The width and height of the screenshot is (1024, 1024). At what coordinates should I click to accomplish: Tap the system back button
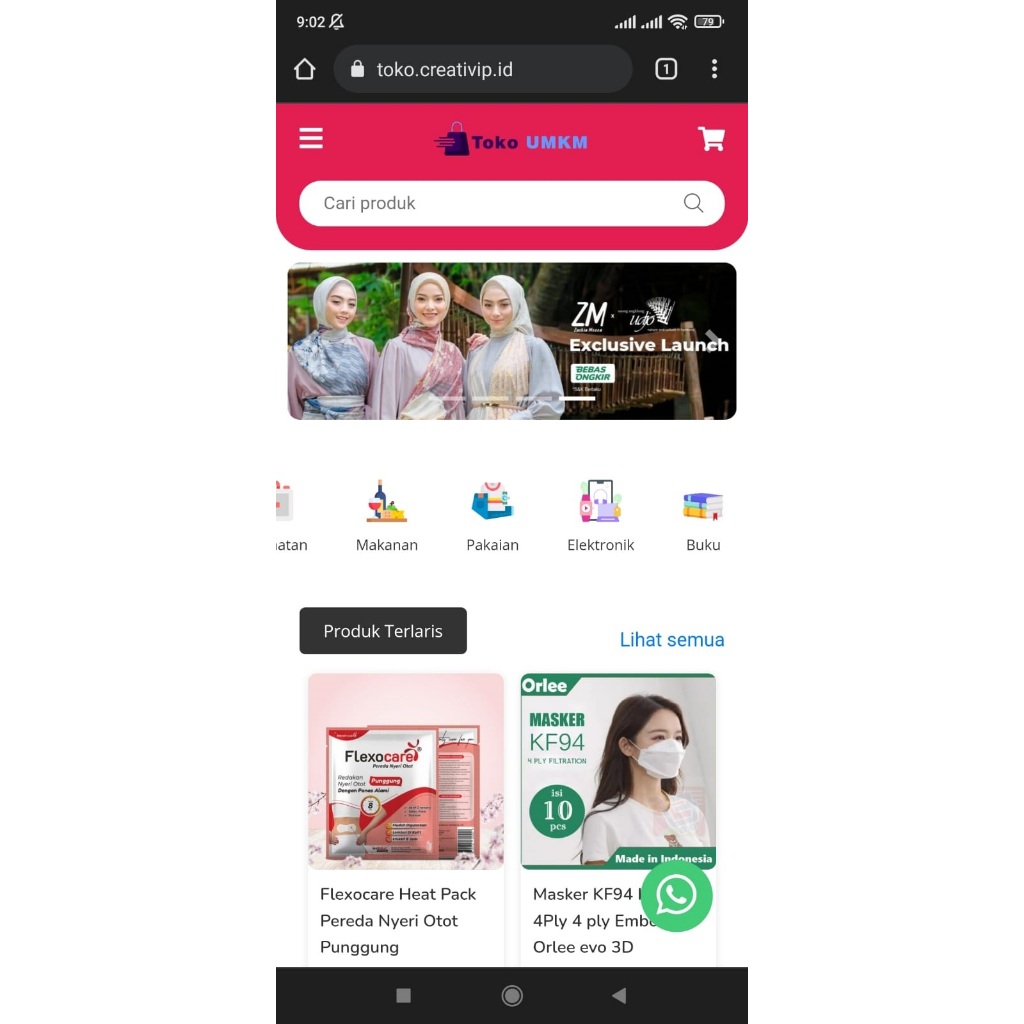pyautogui.click(x=619, y=995)
